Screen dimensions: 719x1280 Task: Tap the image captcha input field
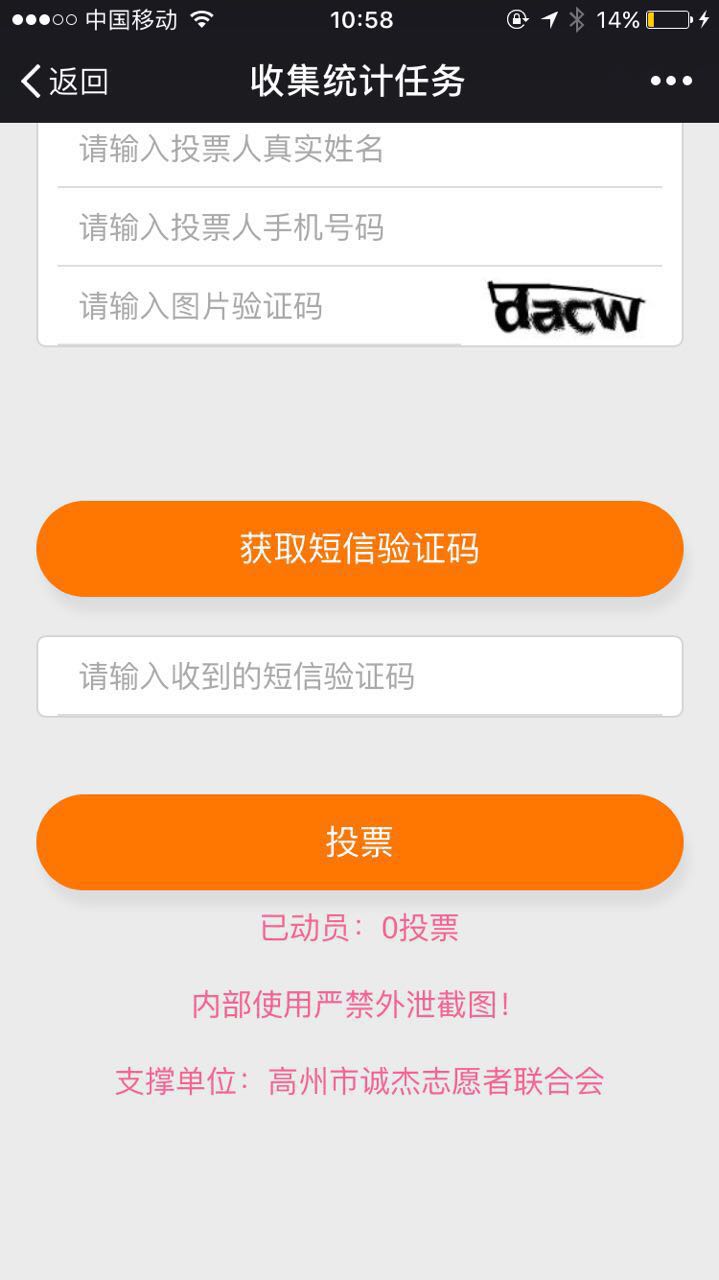click(260, 307)
